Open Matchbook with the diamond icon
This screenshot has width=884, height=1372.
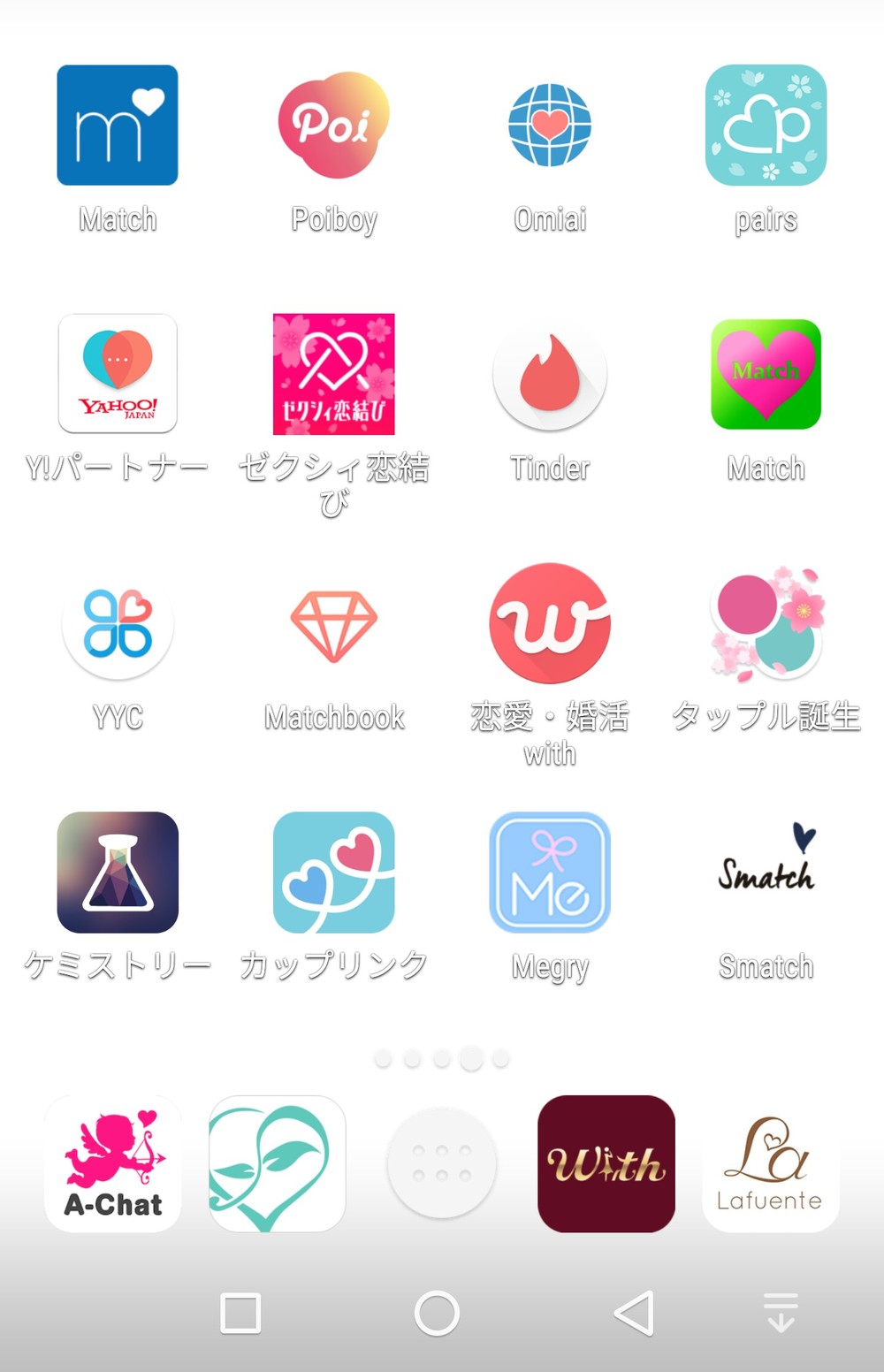[333, 625]
